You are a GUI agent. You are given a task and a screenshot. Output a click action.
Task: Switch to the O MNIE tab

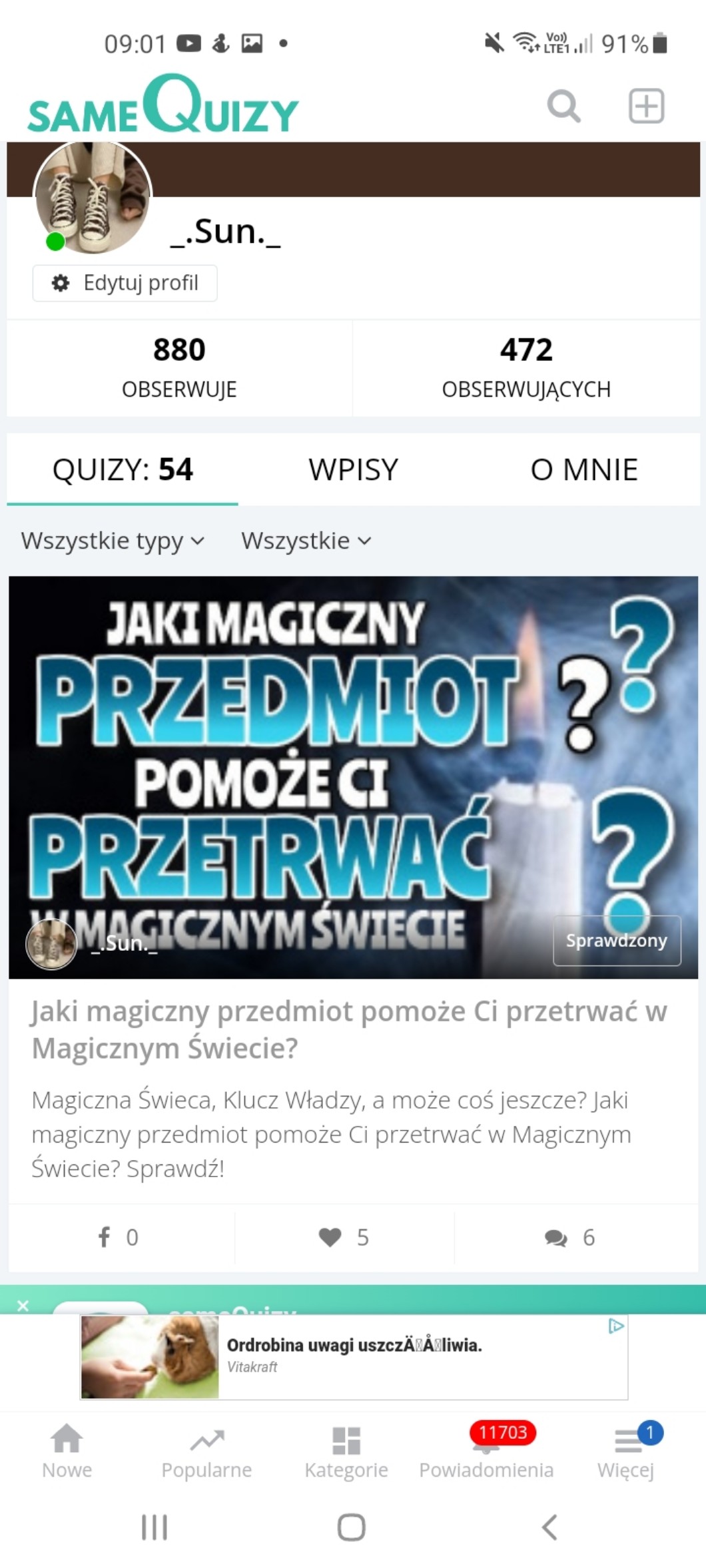[x=583, y=470]
